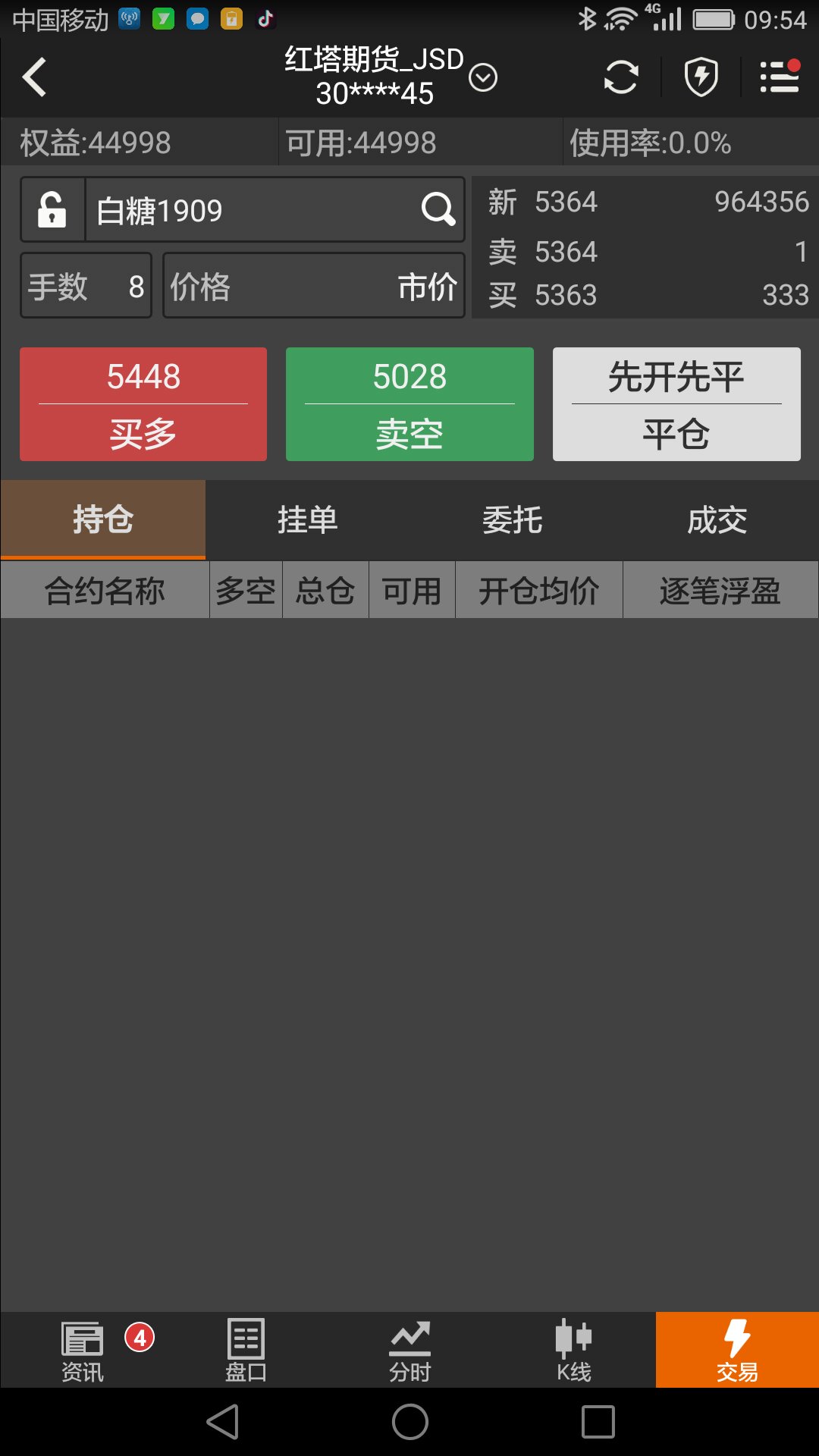Switch to the 委托 tab
819x1456 pixels.
click(512, 520)
